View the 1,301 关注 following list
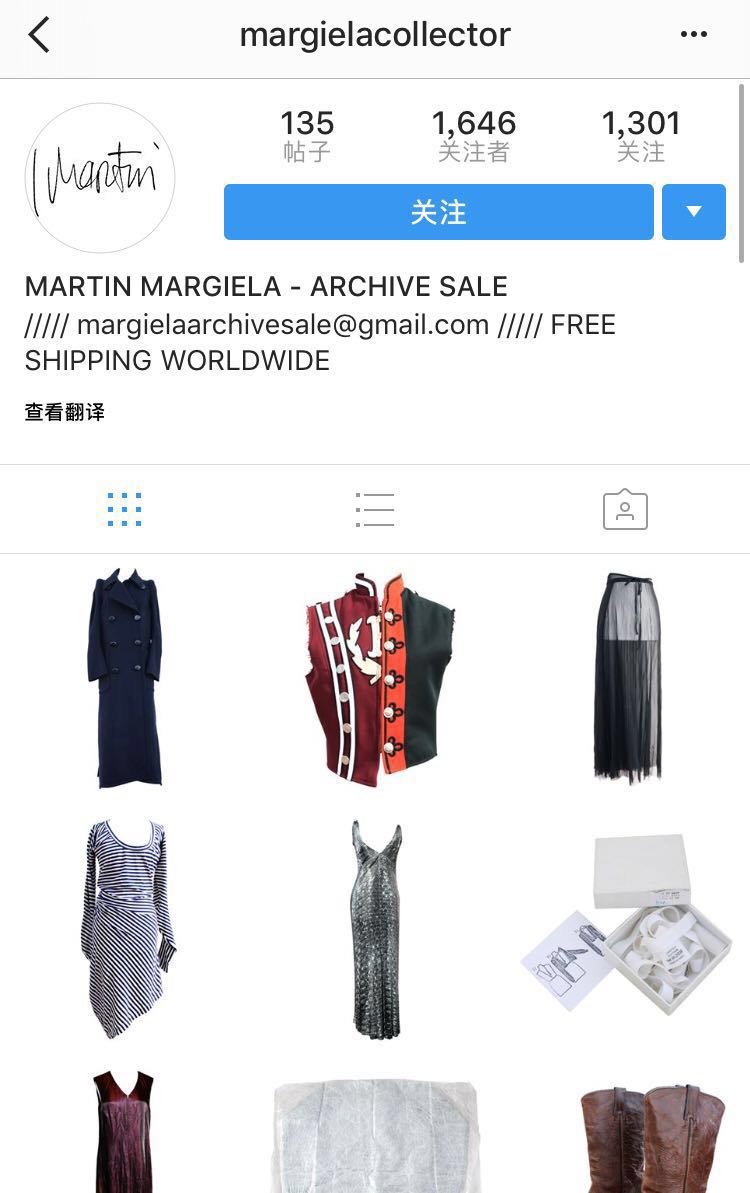 click(640, 135)
